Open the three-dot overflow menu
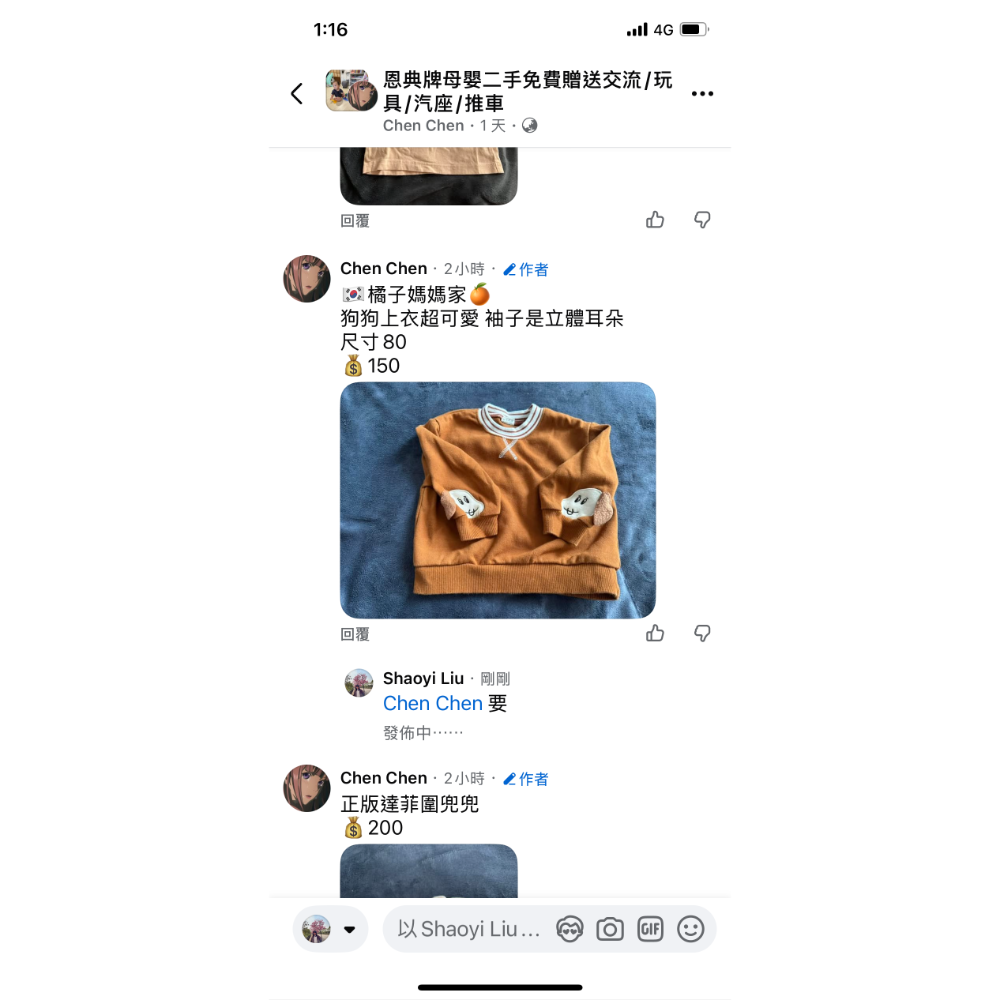1000x1000 pixels. [x=703, y=94]
